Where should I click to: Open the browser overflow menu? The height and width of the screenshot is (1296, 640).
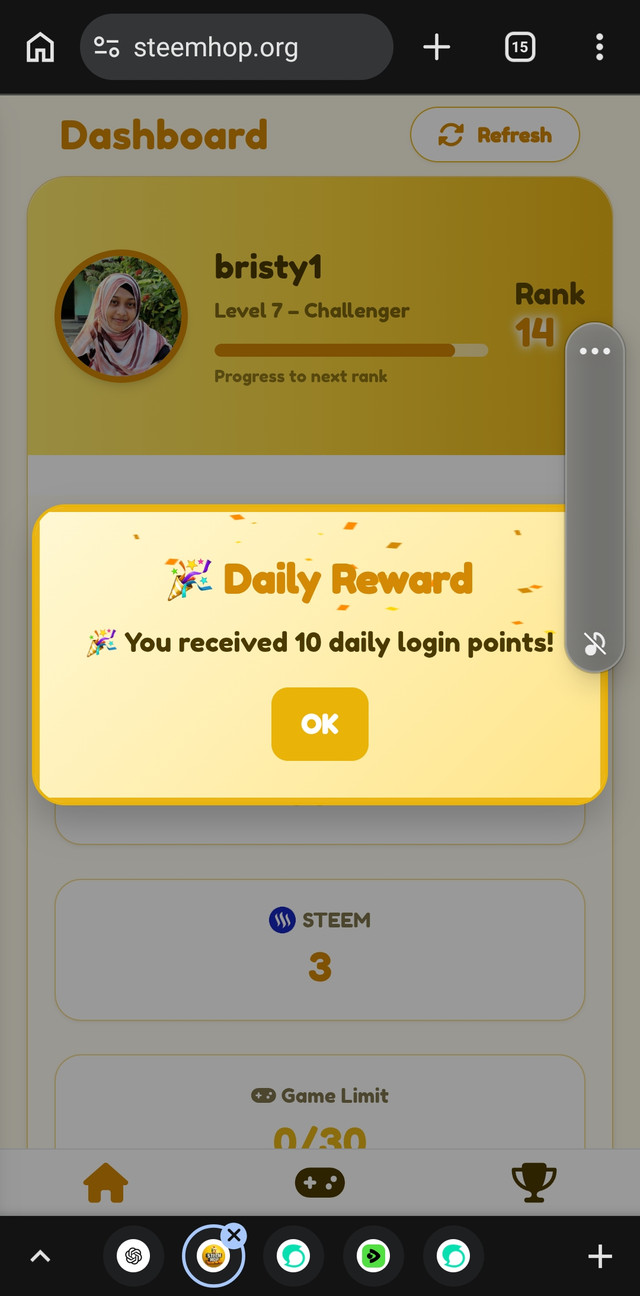(x=599, y=47)
